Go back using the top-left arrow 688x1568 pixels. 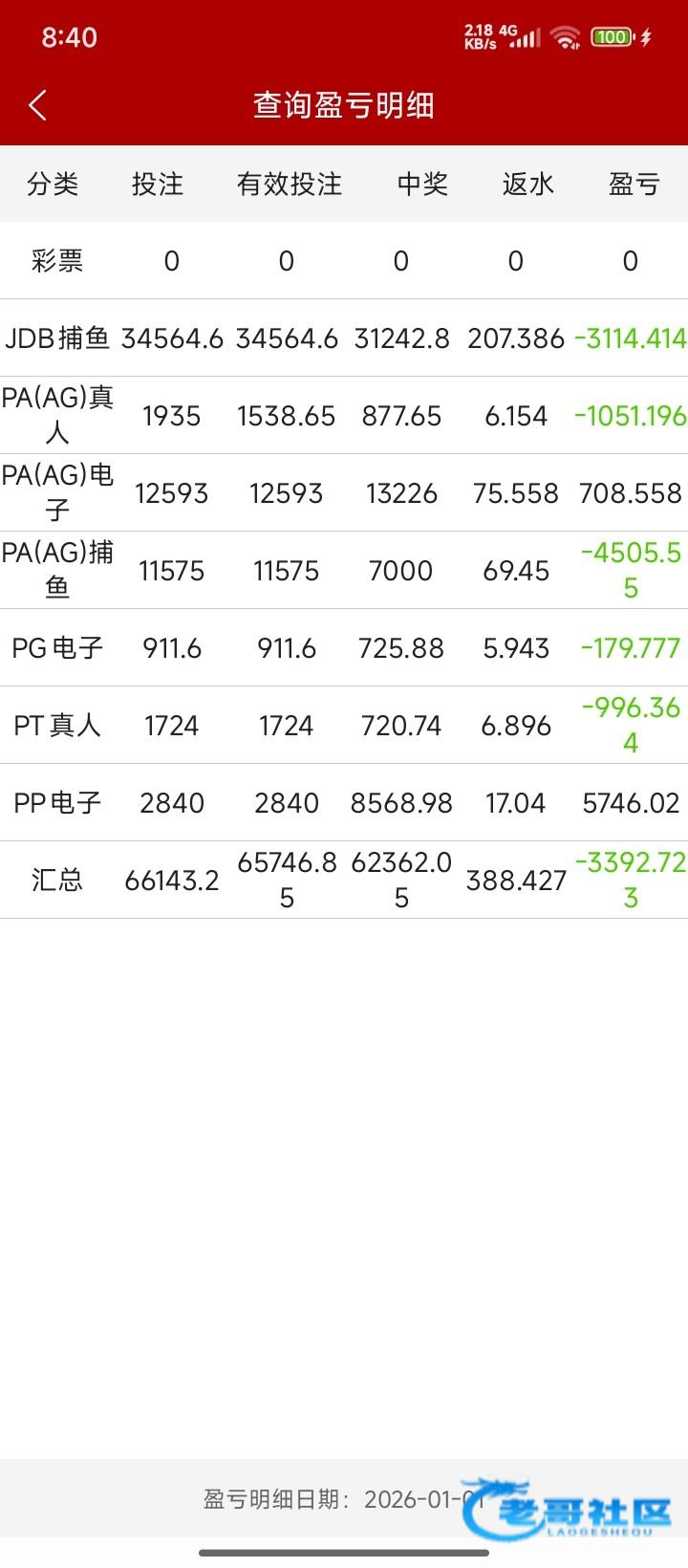click(38, 105)
